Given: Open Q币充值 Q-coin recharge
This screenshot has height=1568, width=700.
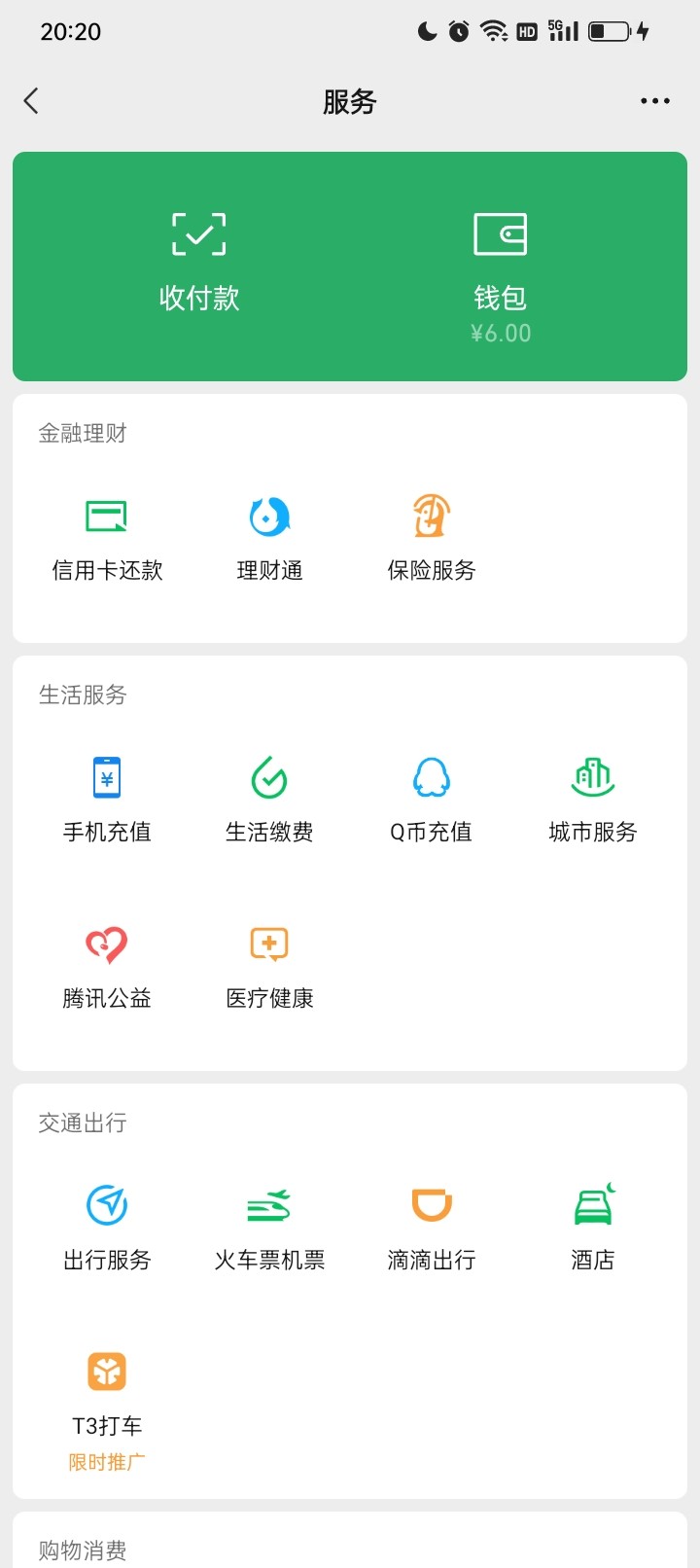Looking at the screenshot, I should [x=431, y=798].
